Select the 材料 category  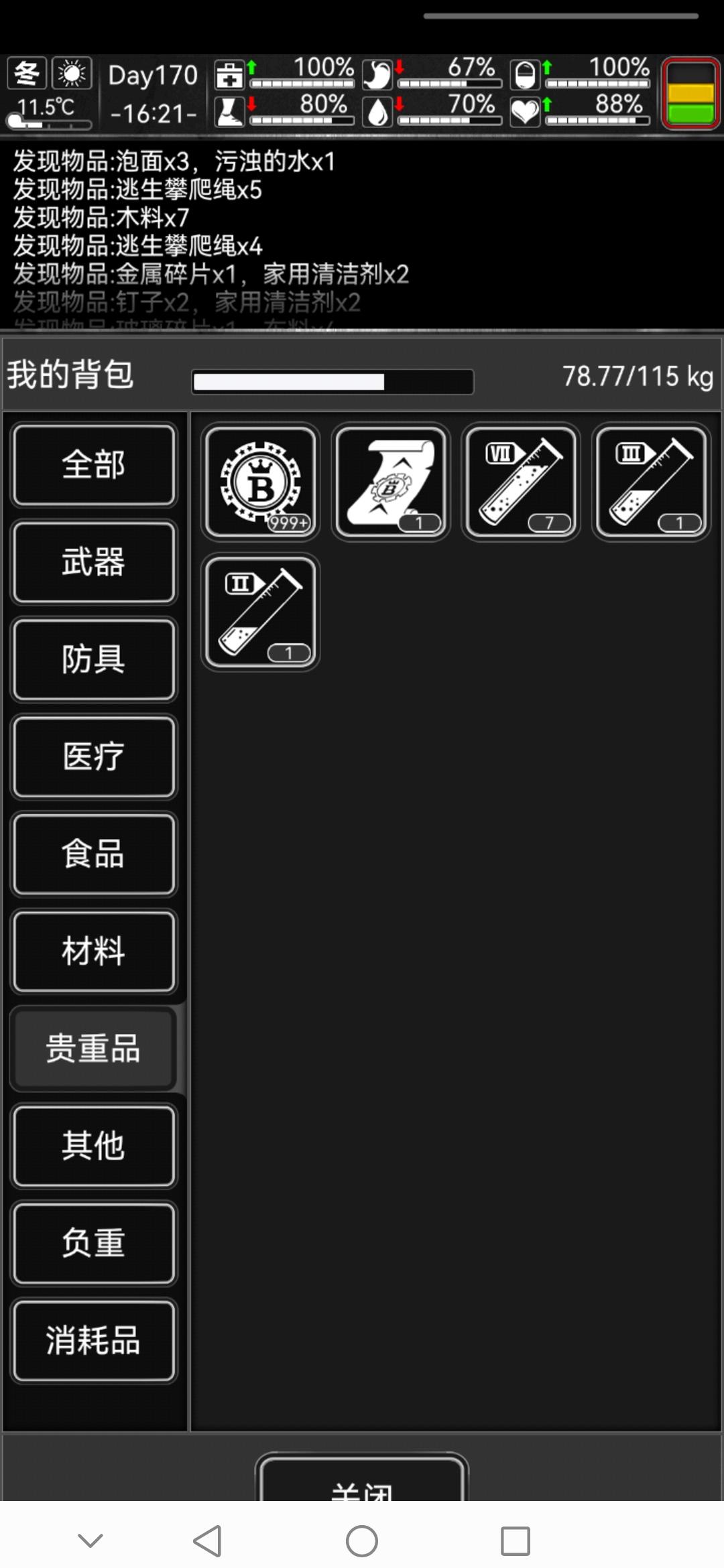[x=94, y=952]
